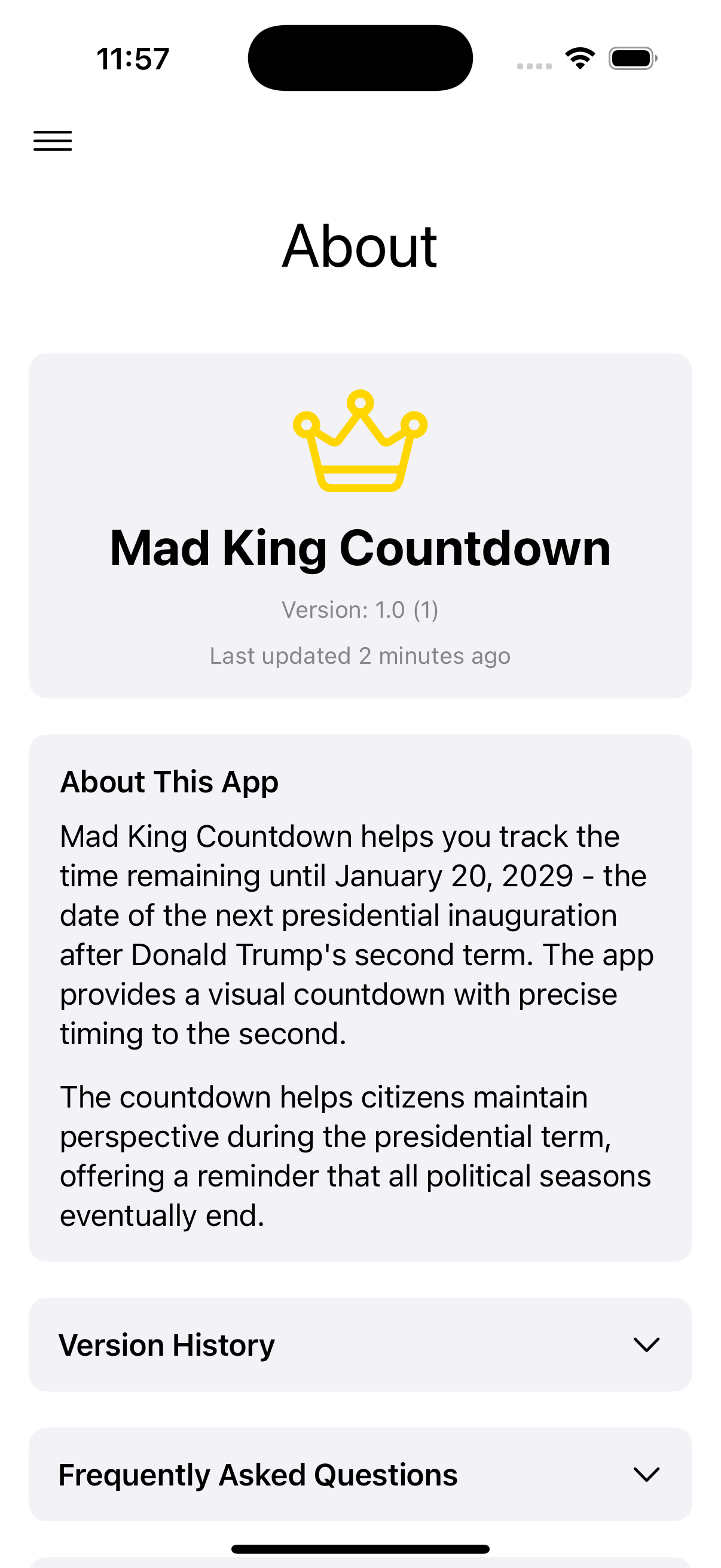Click the yellow crown app icon
This screenshot has height=1568, width=721.
coord(360,441)
